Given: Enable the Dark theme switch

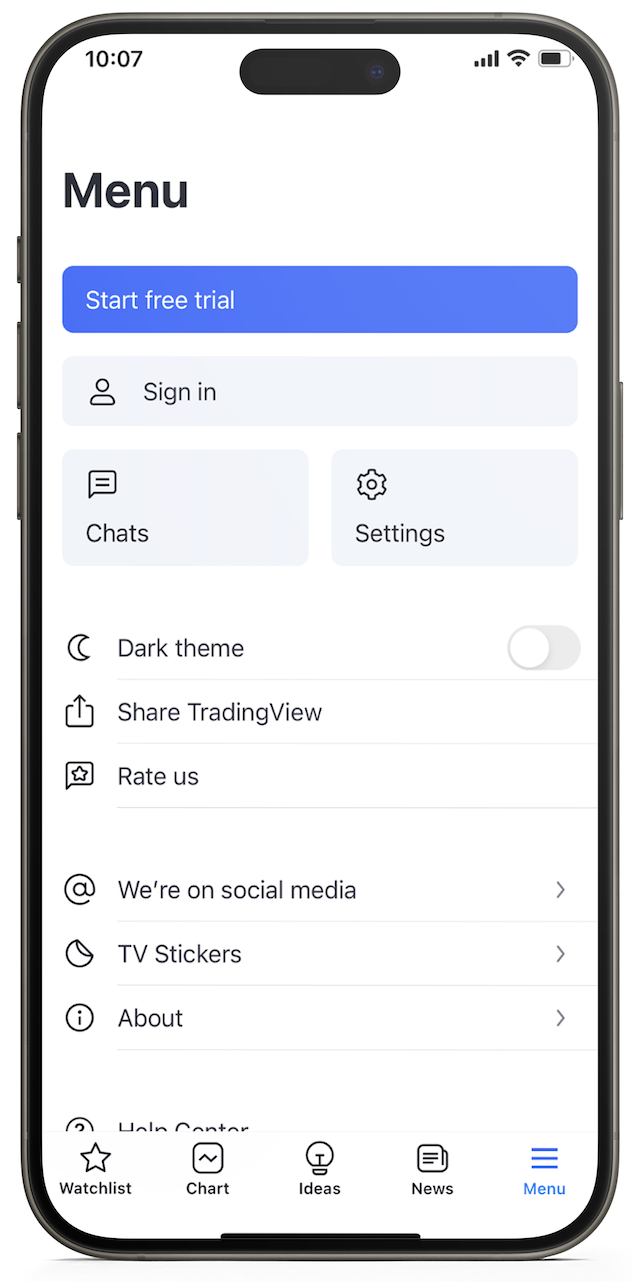Looking at the screenshot, I should (543, 648).
